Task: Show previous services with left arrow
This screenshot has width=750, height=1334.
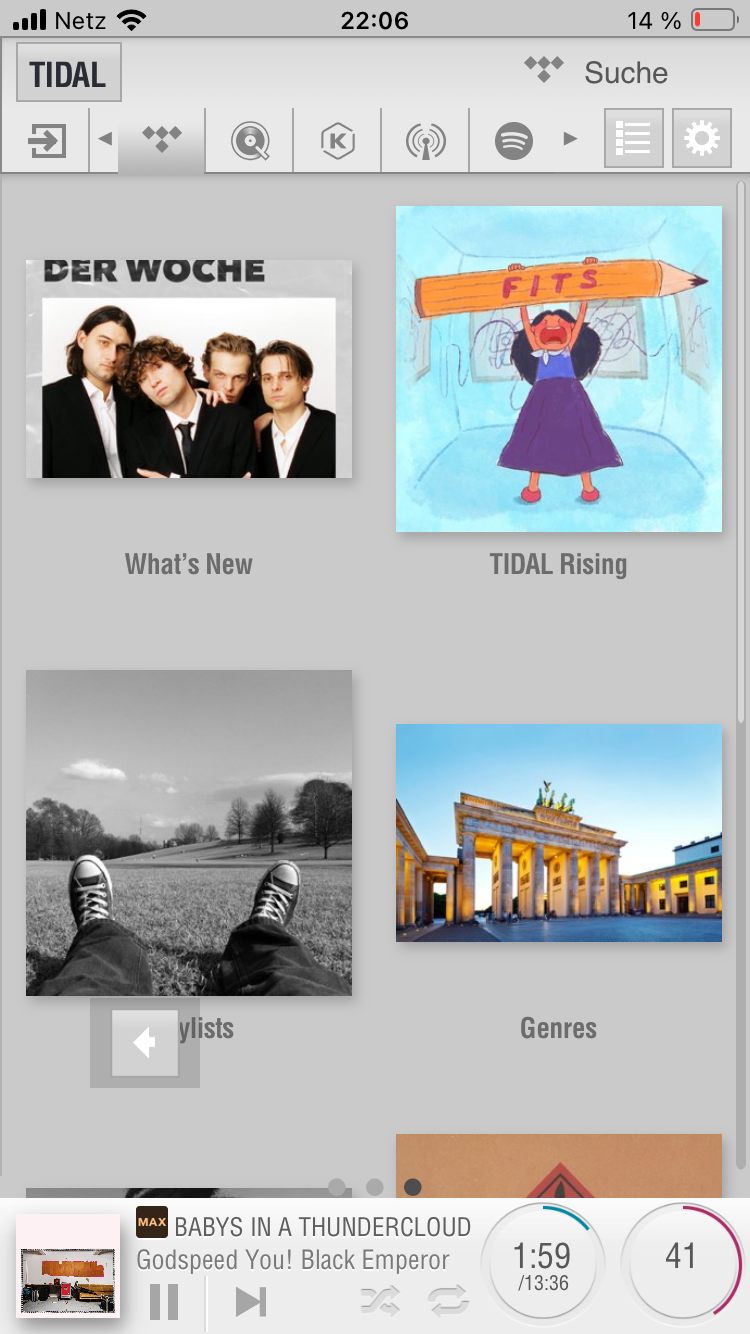Action: pyautogui.click(x=105, y=139)
